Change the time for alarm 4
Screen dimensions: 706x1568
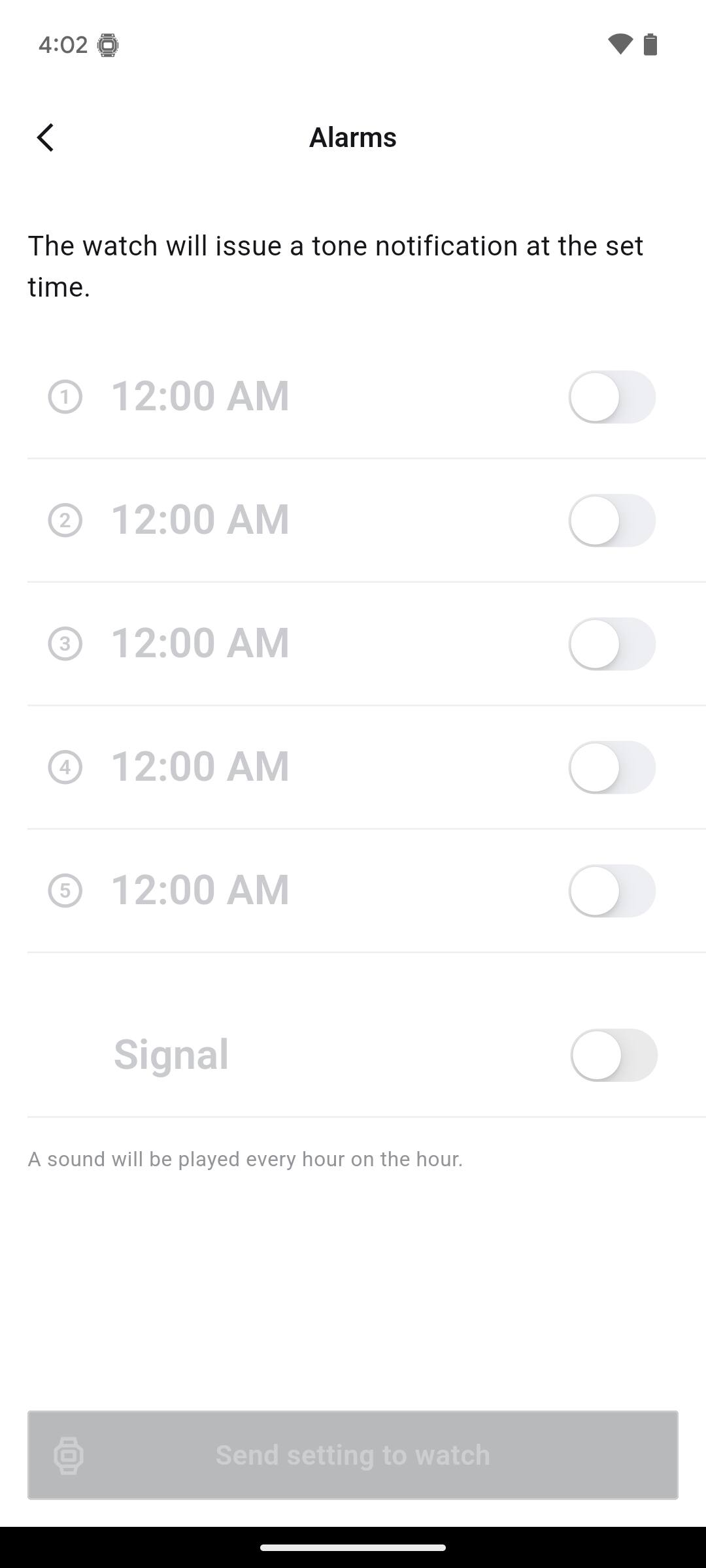click(200, 766)
